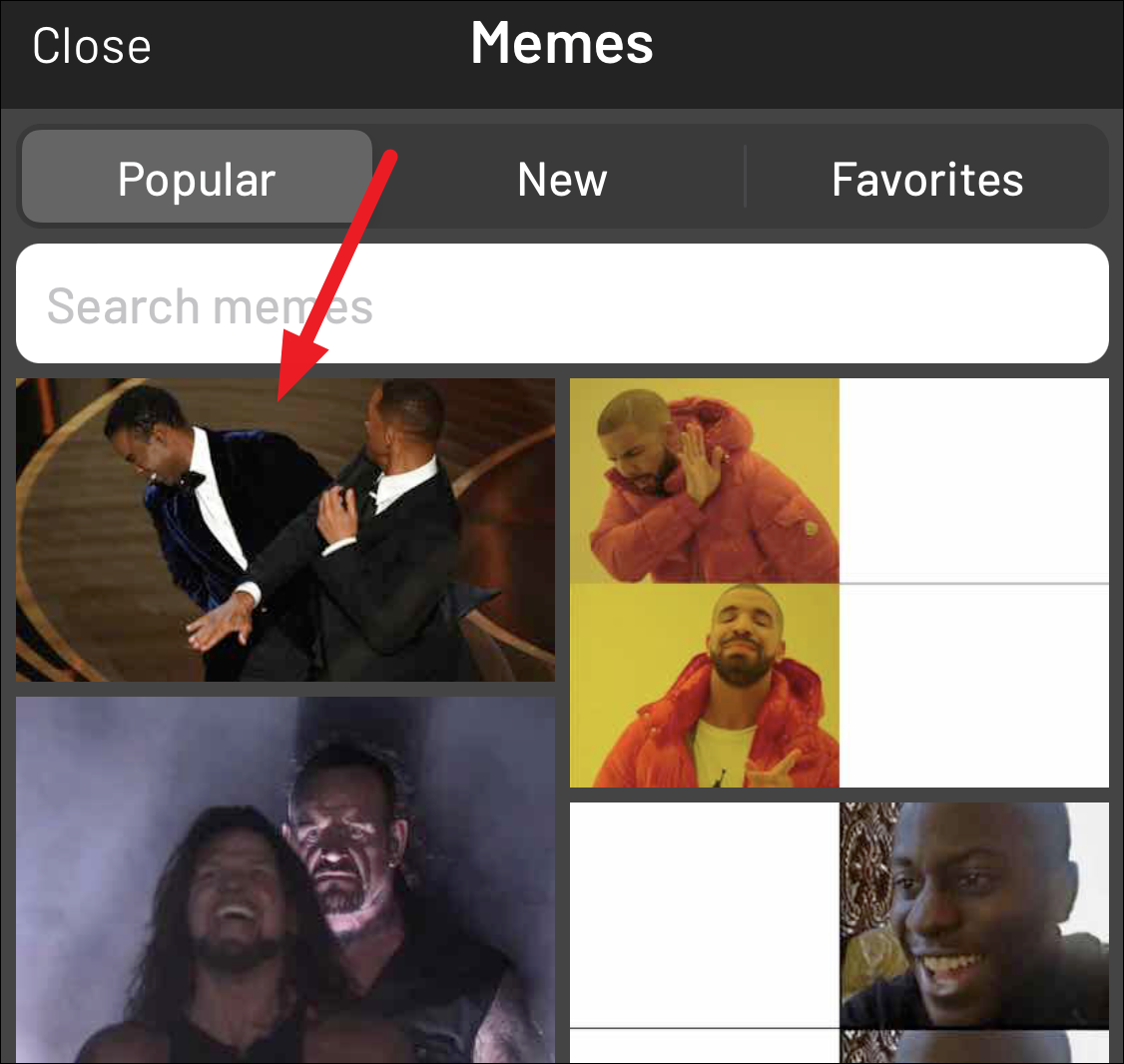Select the Popular tab
The image size is (1124, 1064).
[x=197, y=178]
